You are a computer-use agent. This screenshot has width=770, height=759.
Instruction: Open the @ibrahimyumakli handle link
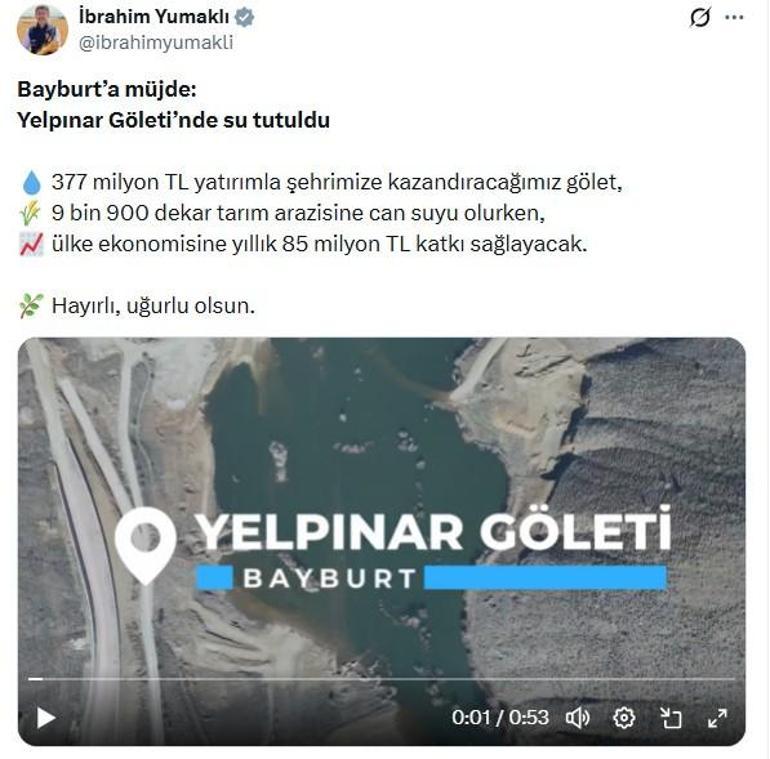tap(155, 42)
